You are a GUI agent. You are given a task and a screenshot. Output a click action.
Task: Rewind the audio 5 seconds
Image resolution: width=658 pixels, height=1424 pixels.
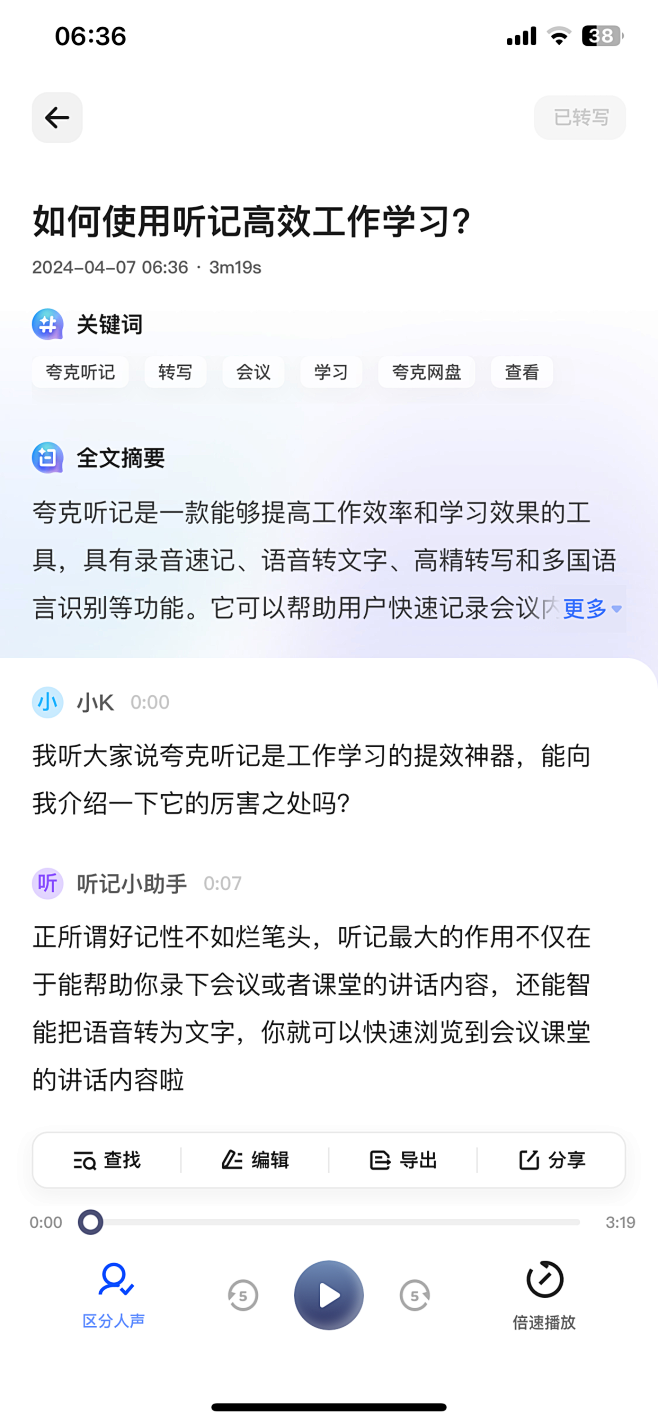242,1296
